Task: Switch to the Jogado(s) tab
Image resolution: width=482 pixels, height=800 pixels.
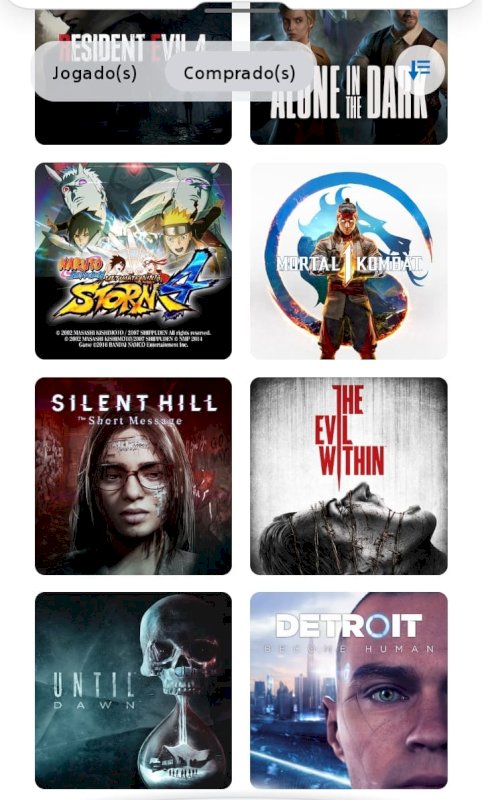Action: tap(95, 72)
